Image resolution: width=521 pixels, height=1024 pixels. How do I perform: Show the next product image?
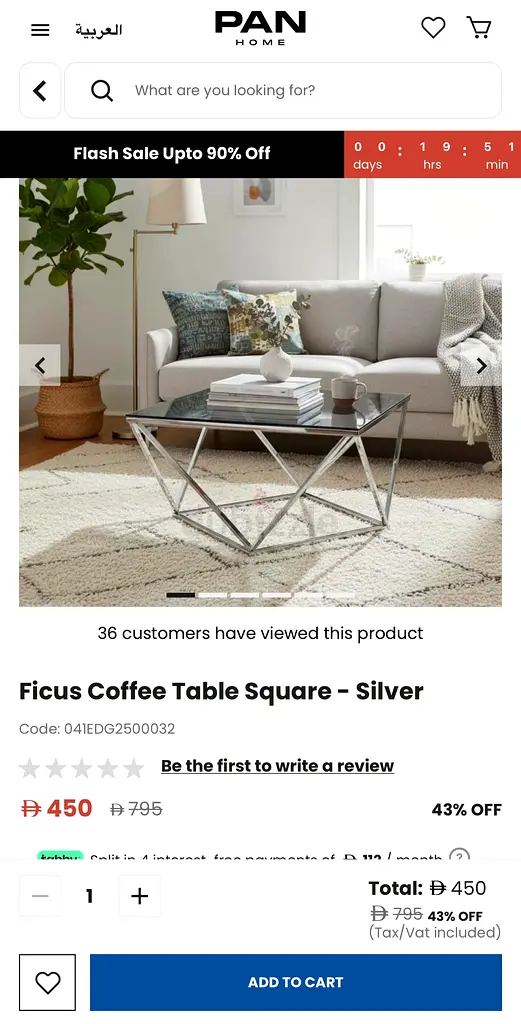(482, 366)
